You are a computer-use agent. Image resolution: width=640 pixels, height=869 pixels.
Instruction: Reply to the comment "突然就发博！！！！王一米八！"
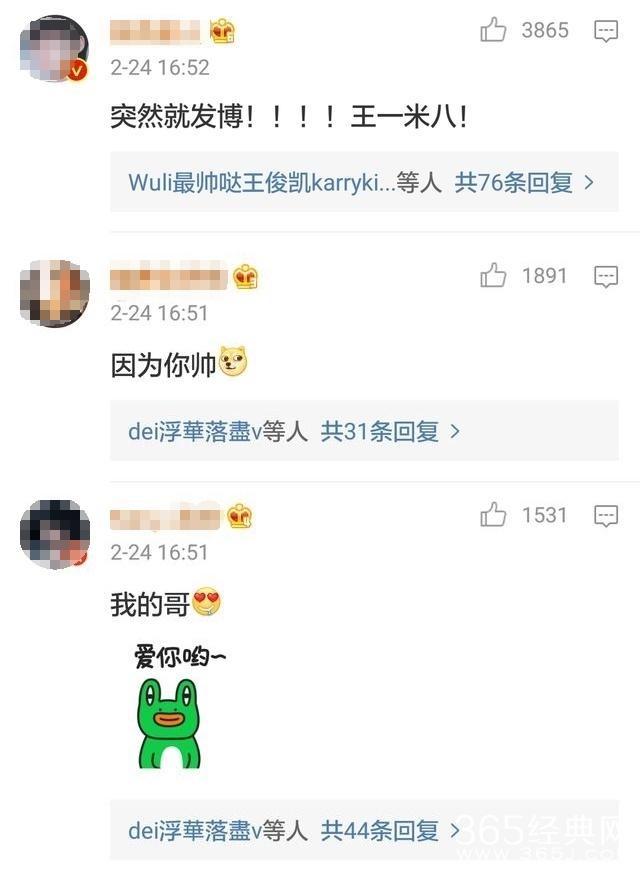[606, 31]
